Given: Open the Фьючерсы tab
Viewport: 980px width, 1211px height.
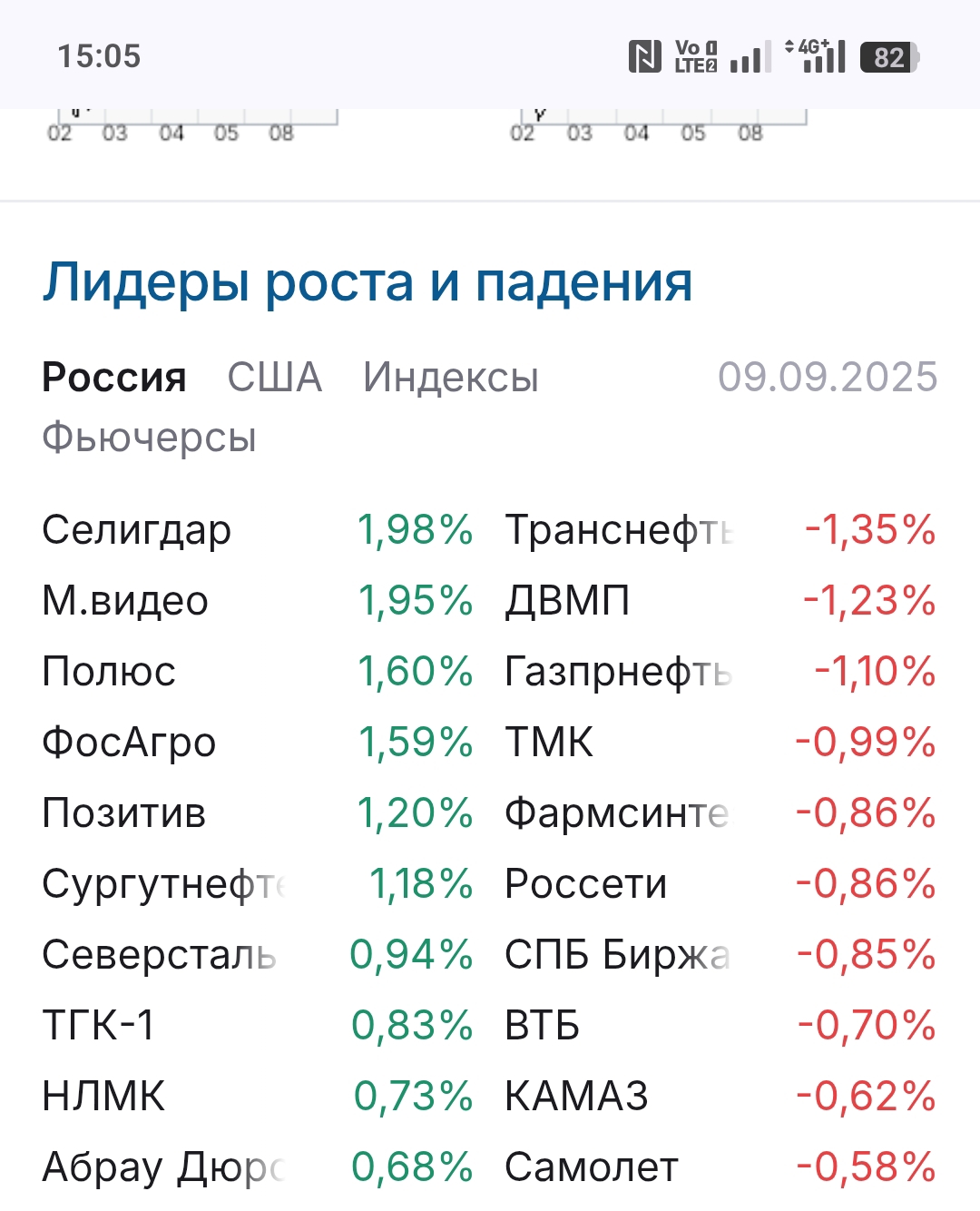Looking at the screenshot, I should [x=149, y=437].
